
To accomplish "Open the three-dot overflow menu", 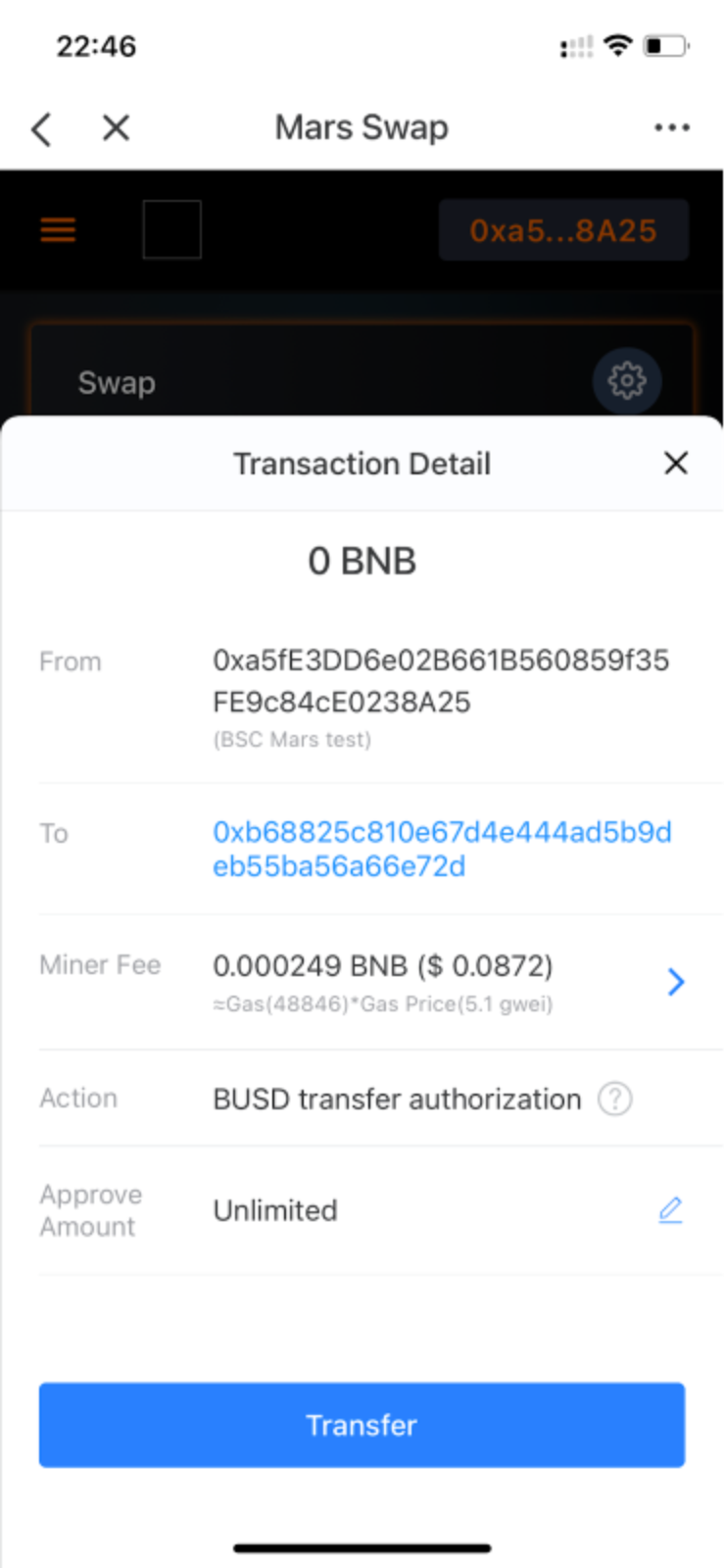I will (672, 127).
